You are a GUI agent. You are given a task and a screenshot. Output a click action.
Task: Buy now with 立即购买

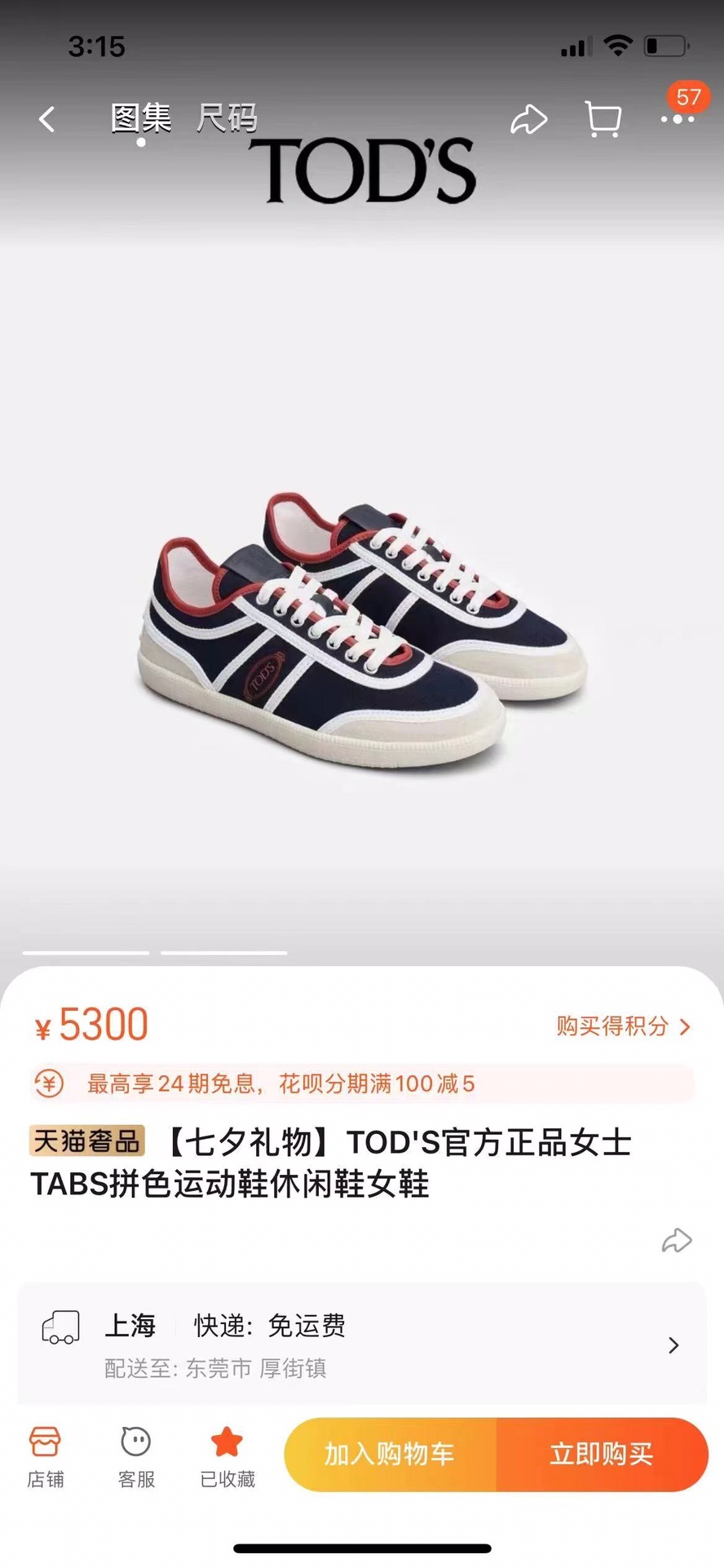click(602, 1455)
